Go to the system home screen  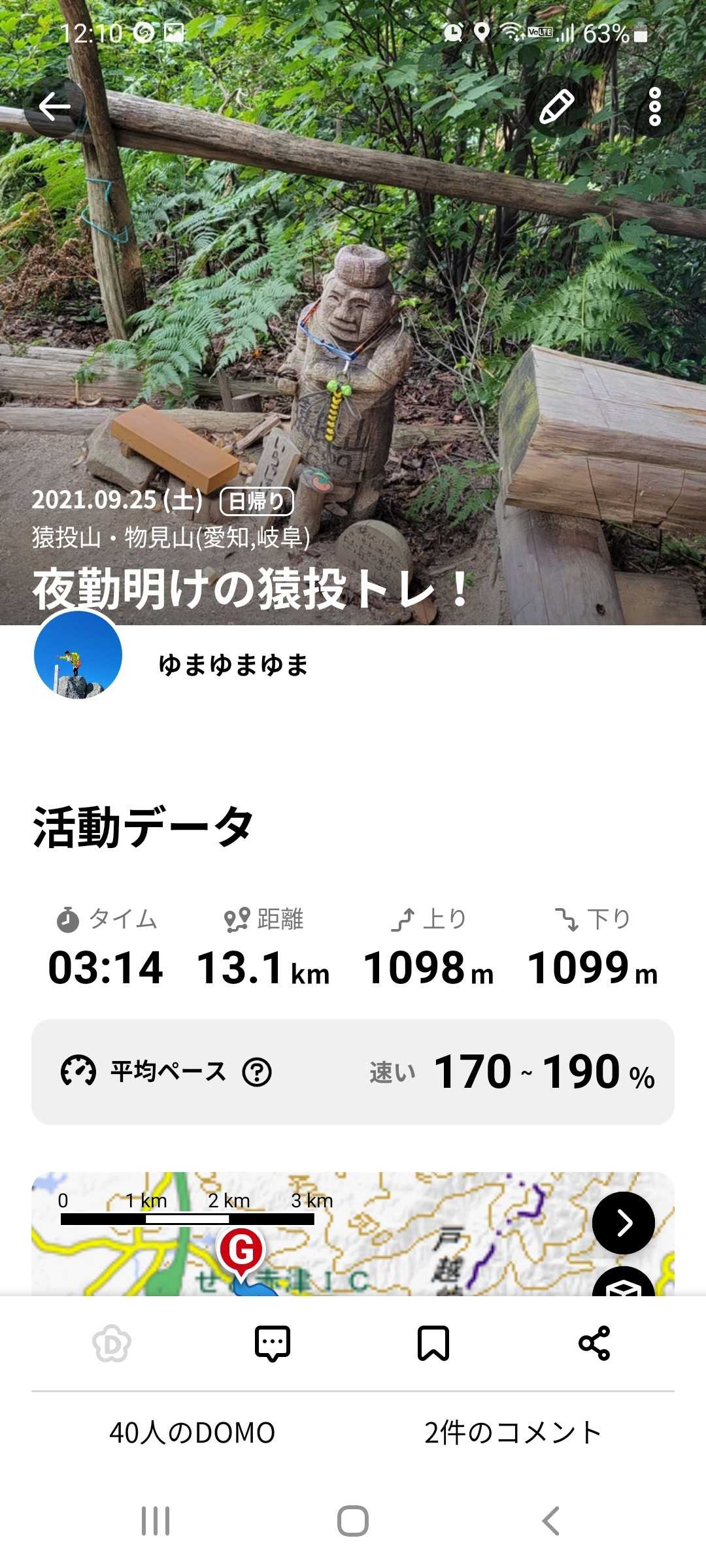pos(353,1521)
